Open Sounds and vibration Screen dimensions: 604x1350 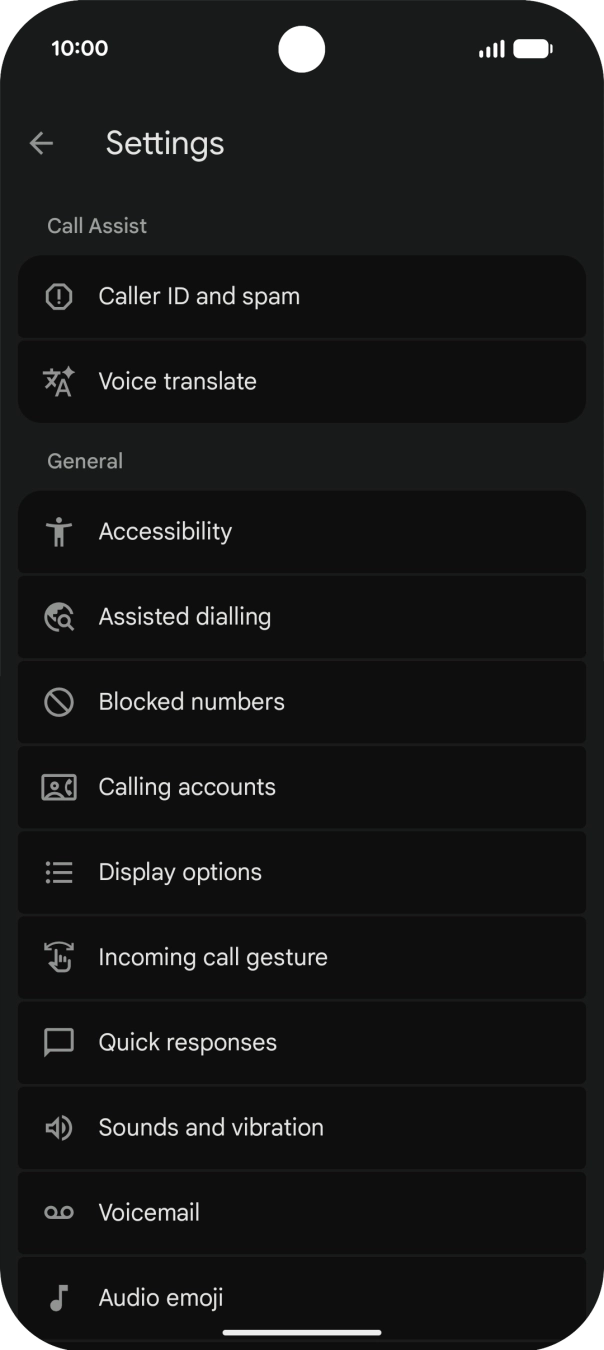(x=301, y=1127)
